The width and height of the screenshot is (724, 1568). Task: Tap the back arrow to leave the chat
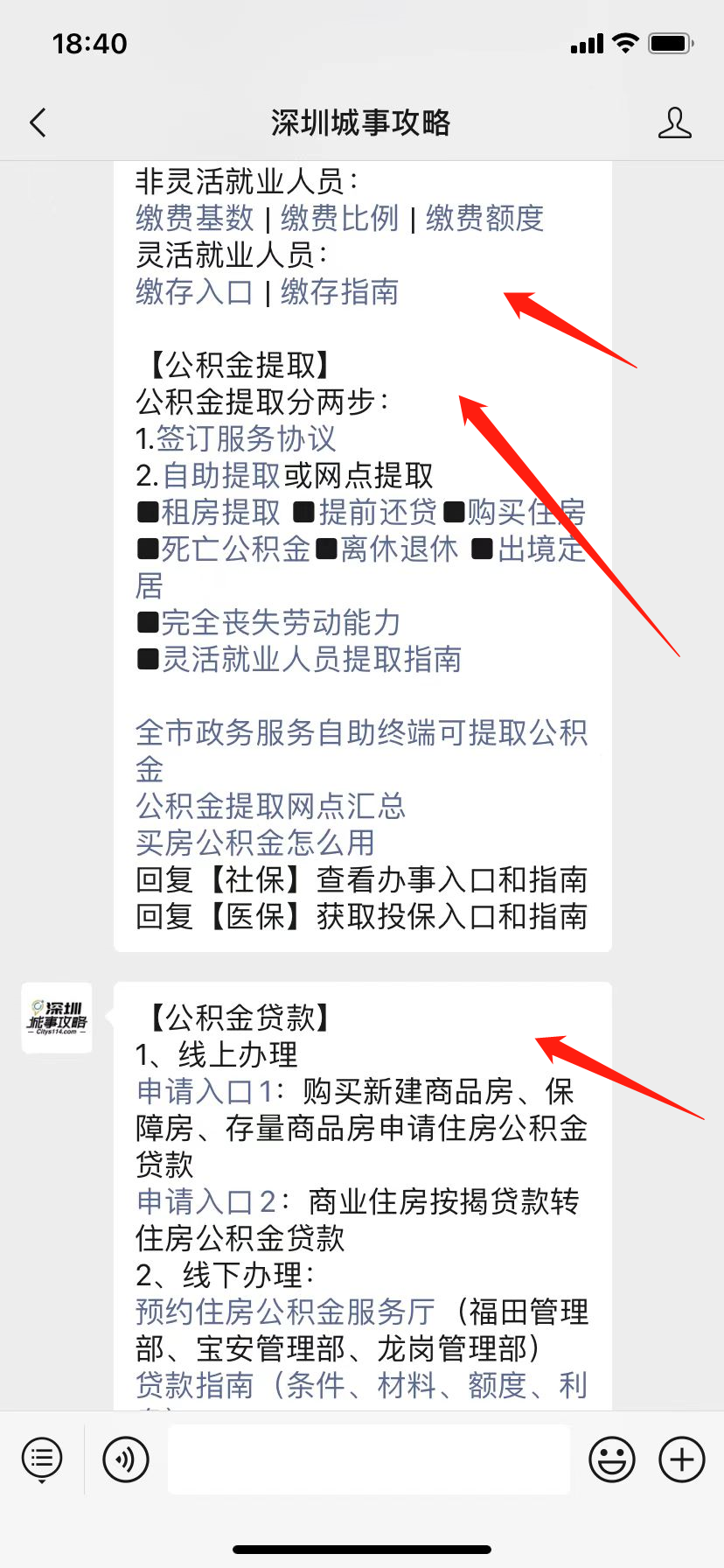coord(37,124)
